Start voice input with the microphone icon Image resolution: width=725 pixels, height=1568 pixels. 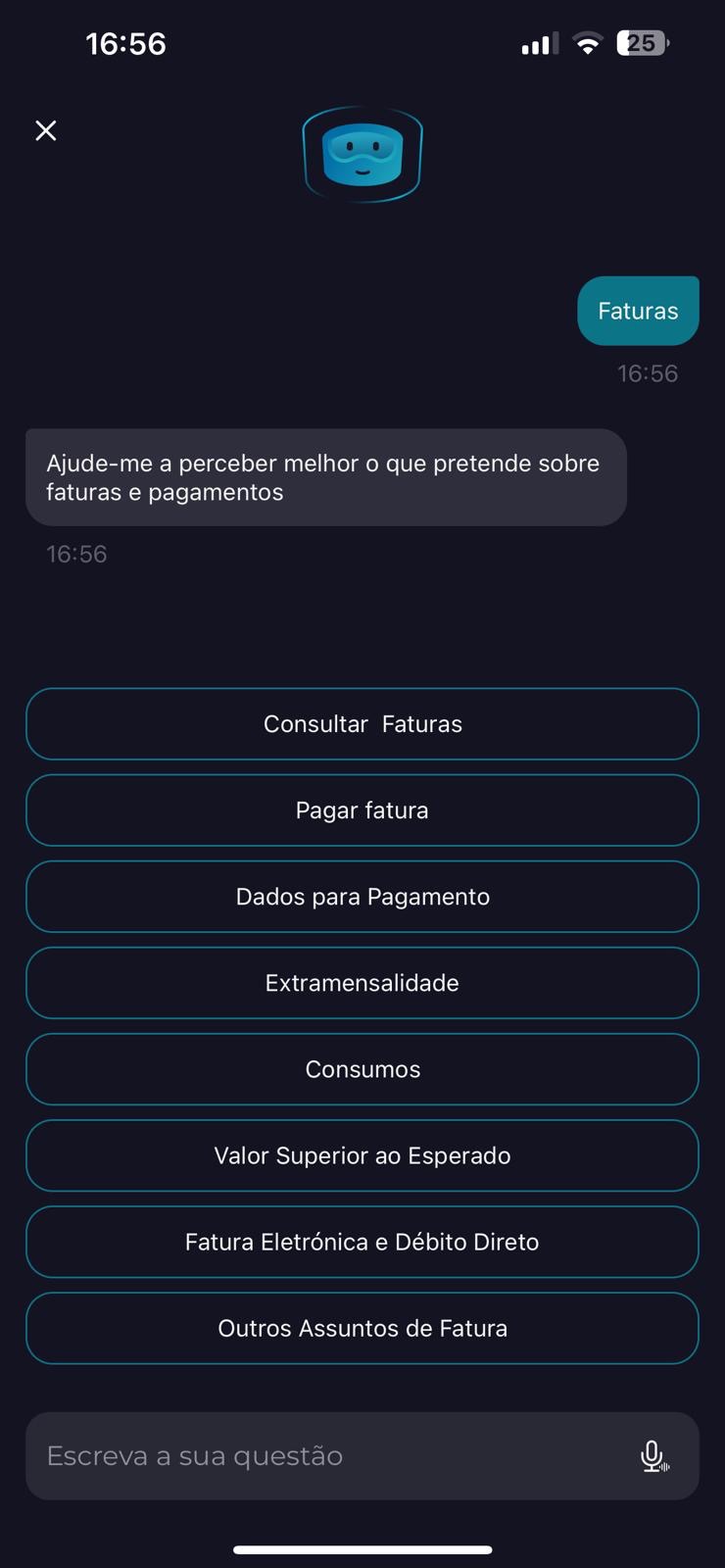pyautogui.click(x=653, y=1456)
